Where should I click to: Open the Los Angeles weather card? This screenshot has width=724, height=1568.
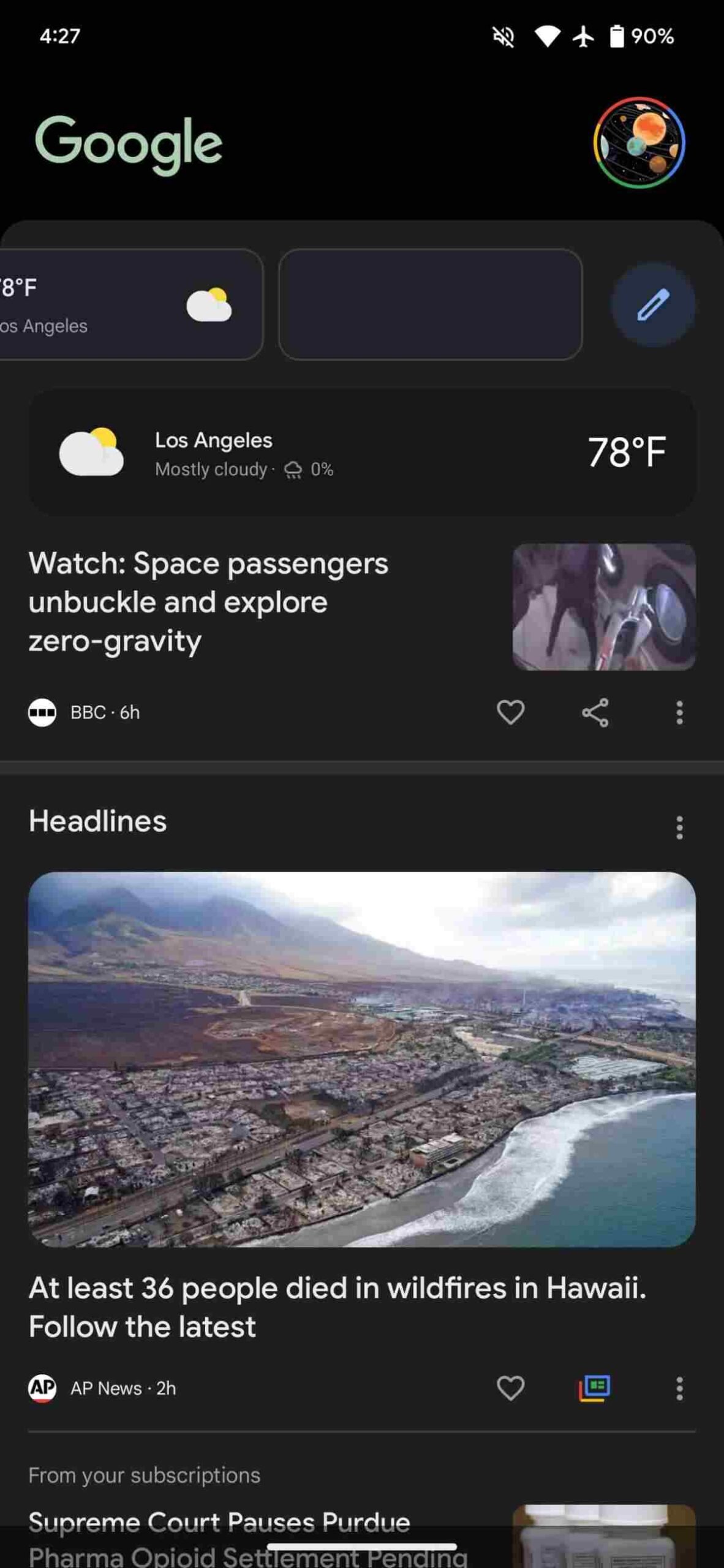pyautogui.click(x=361, y=451)
